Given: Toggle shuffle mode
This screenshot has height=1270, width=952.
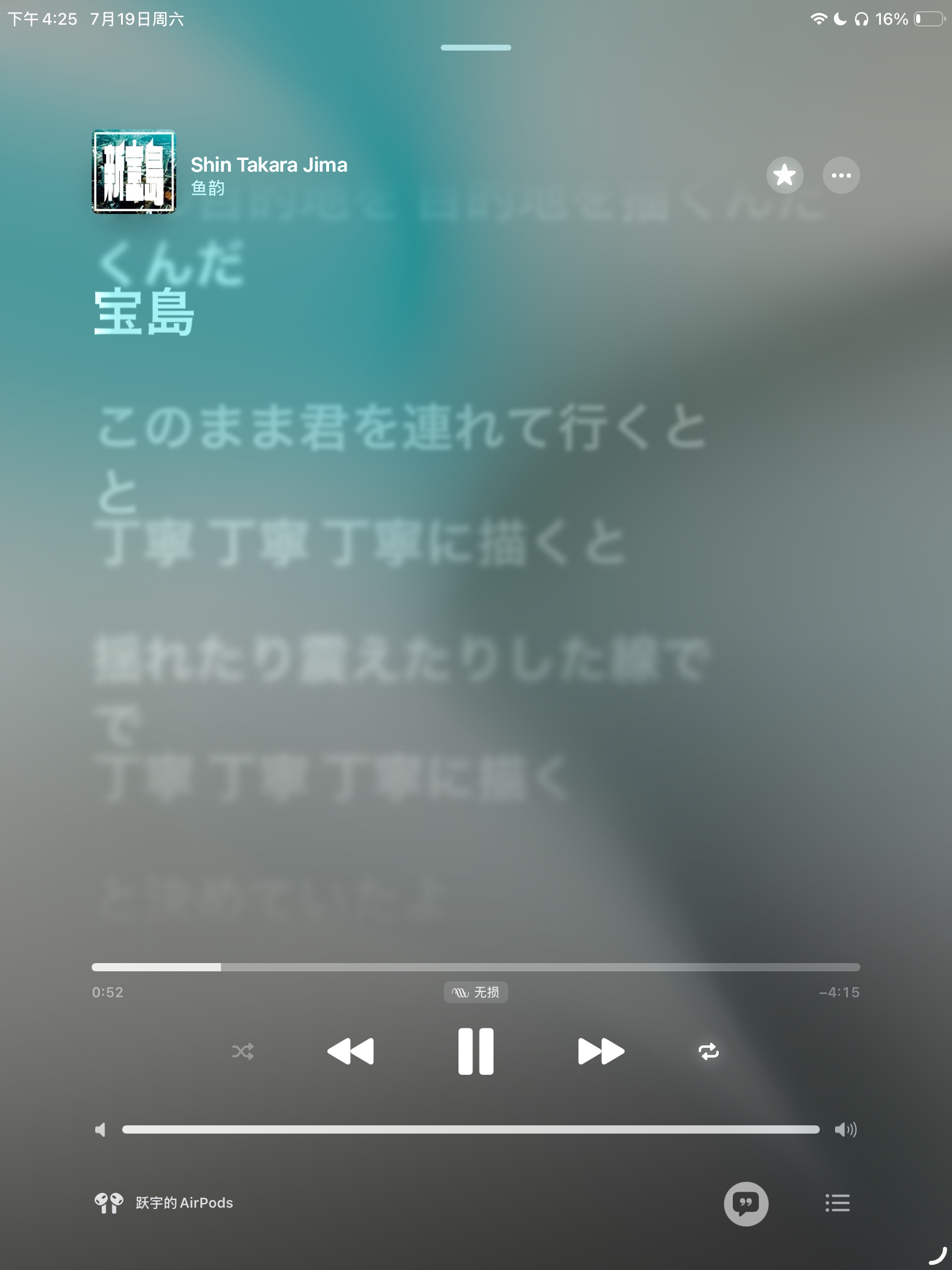Looking at the screenshot, I should point(243,1051).
